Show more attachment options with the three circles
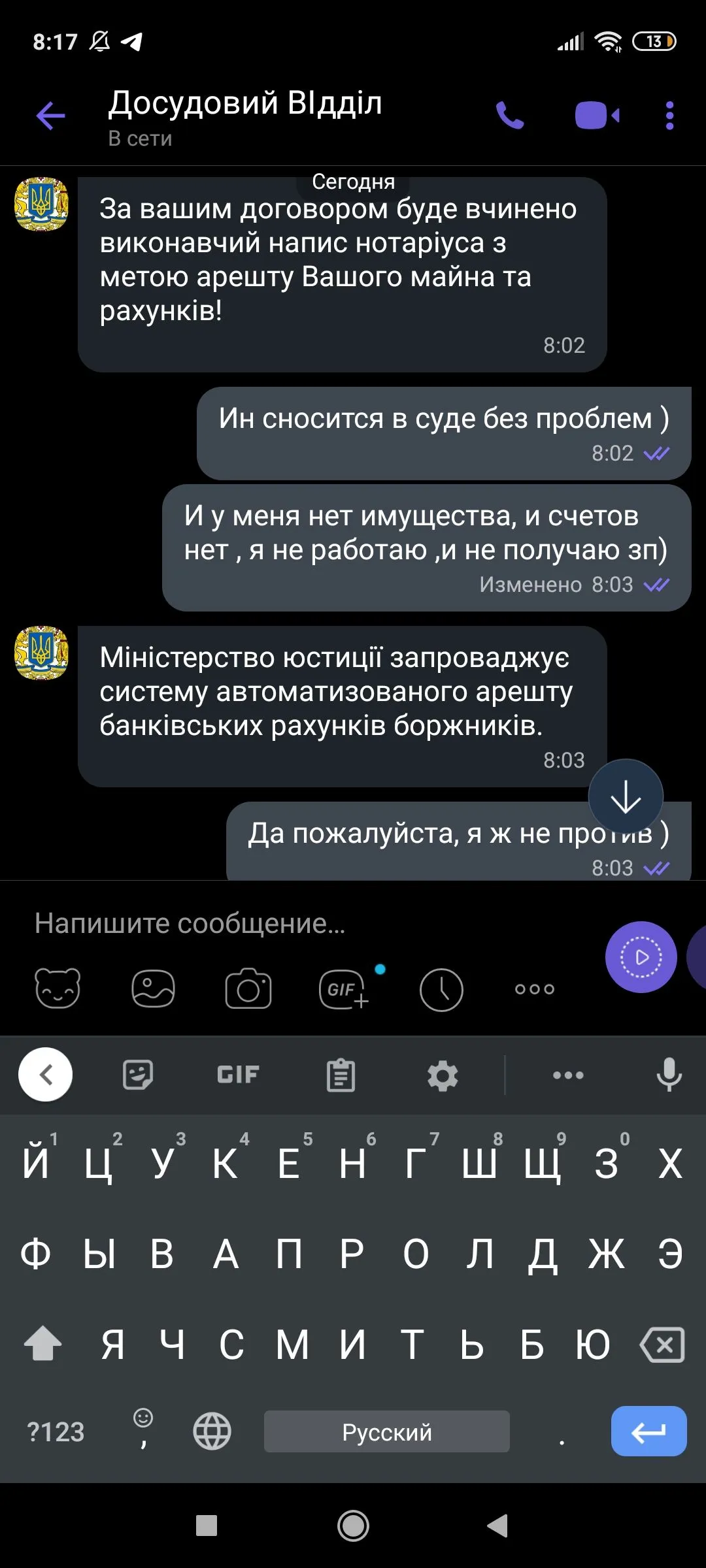 535,989
